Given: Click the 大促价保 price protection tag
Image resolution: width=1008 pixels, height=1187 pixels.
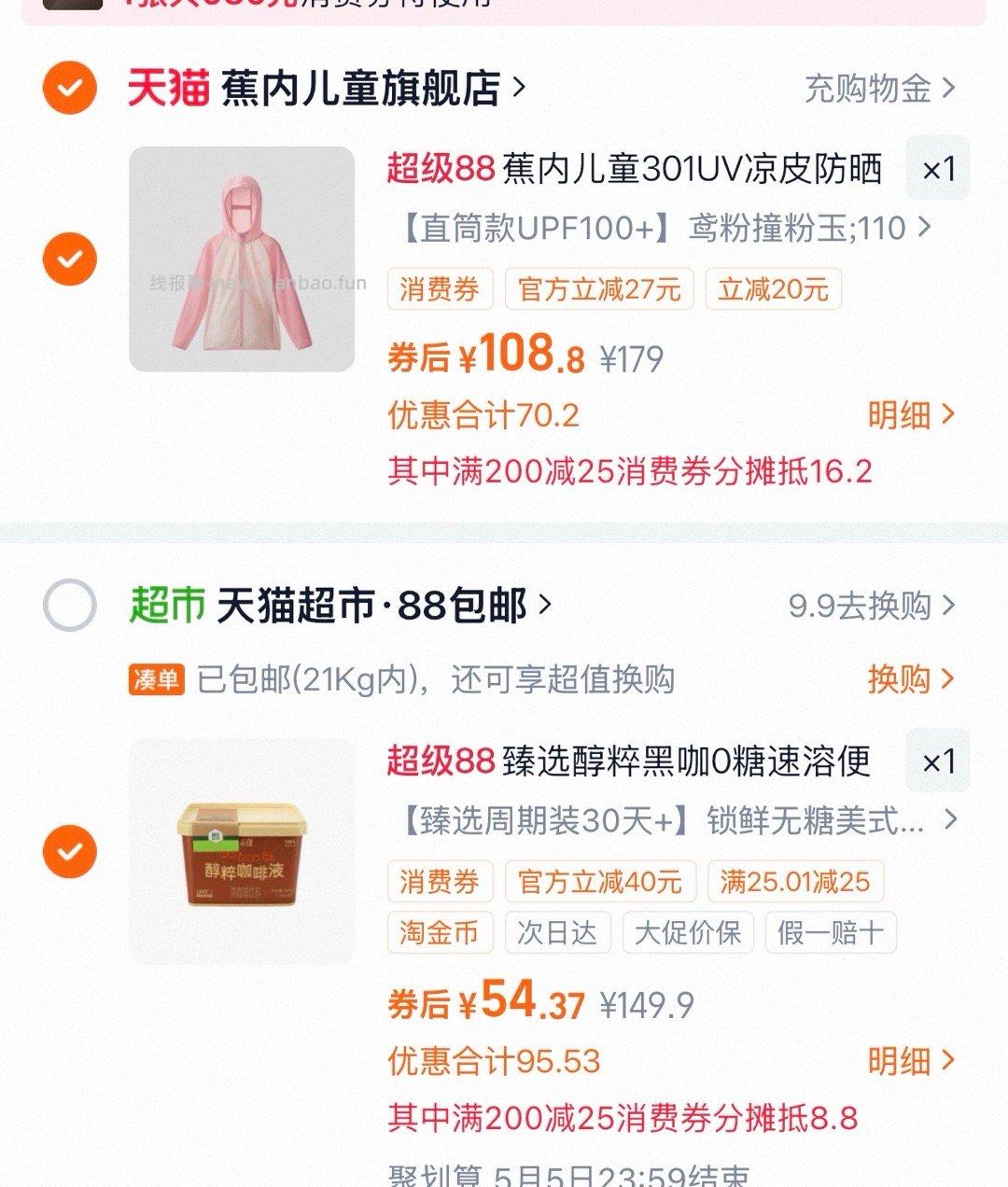Looking at the screenshot, I should [x=688, y=932].
